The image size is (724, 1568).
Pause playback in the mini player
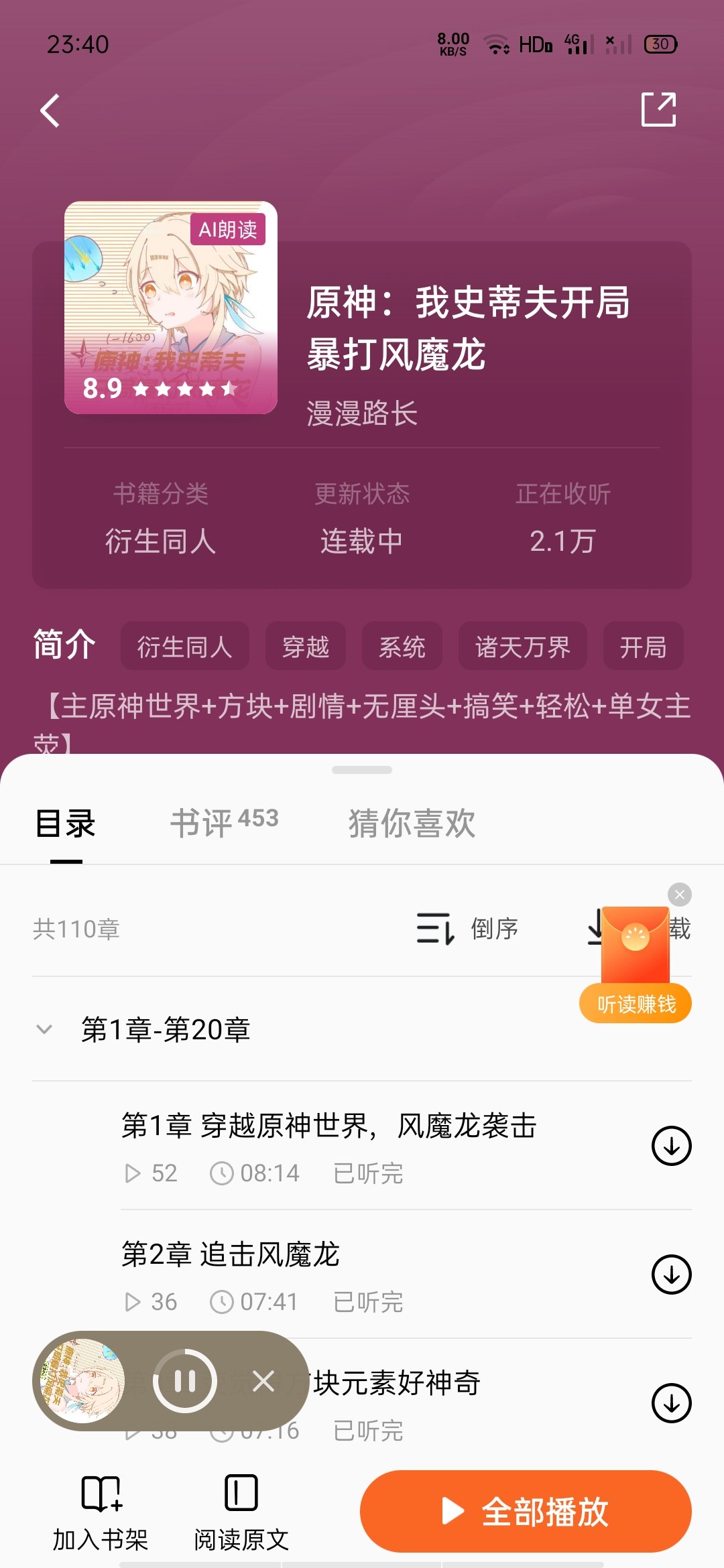[x=184, y=1380]
